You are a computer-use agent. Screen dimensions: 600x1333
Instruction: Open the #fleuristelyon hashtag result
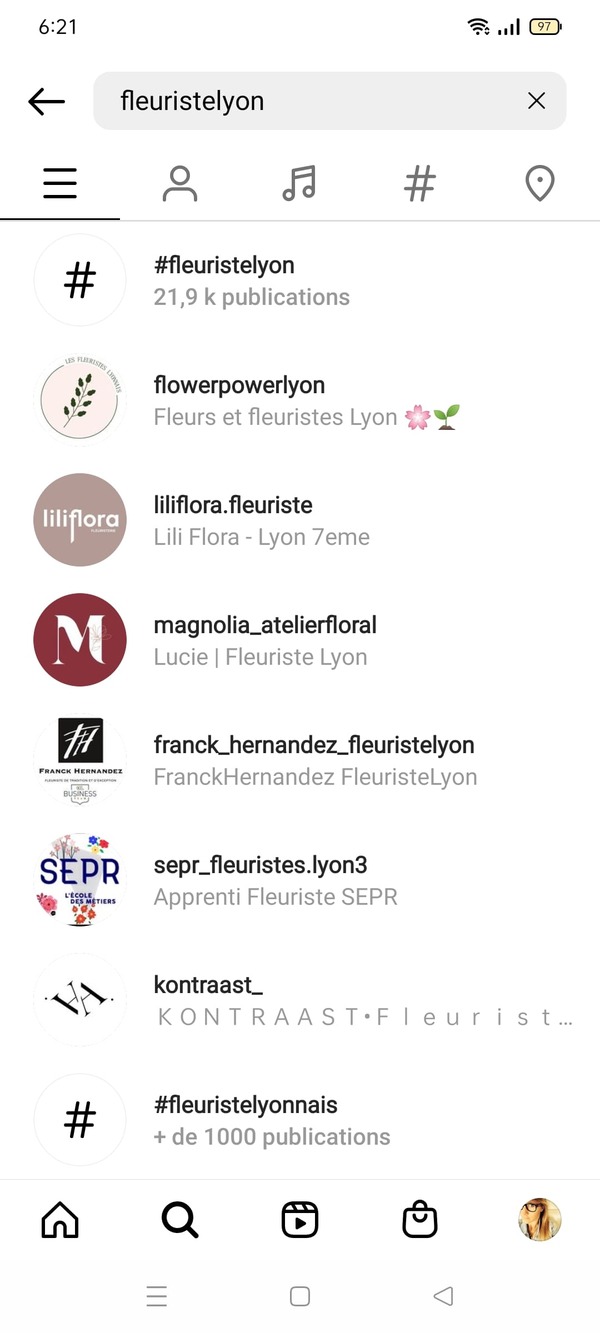point(300,281)
